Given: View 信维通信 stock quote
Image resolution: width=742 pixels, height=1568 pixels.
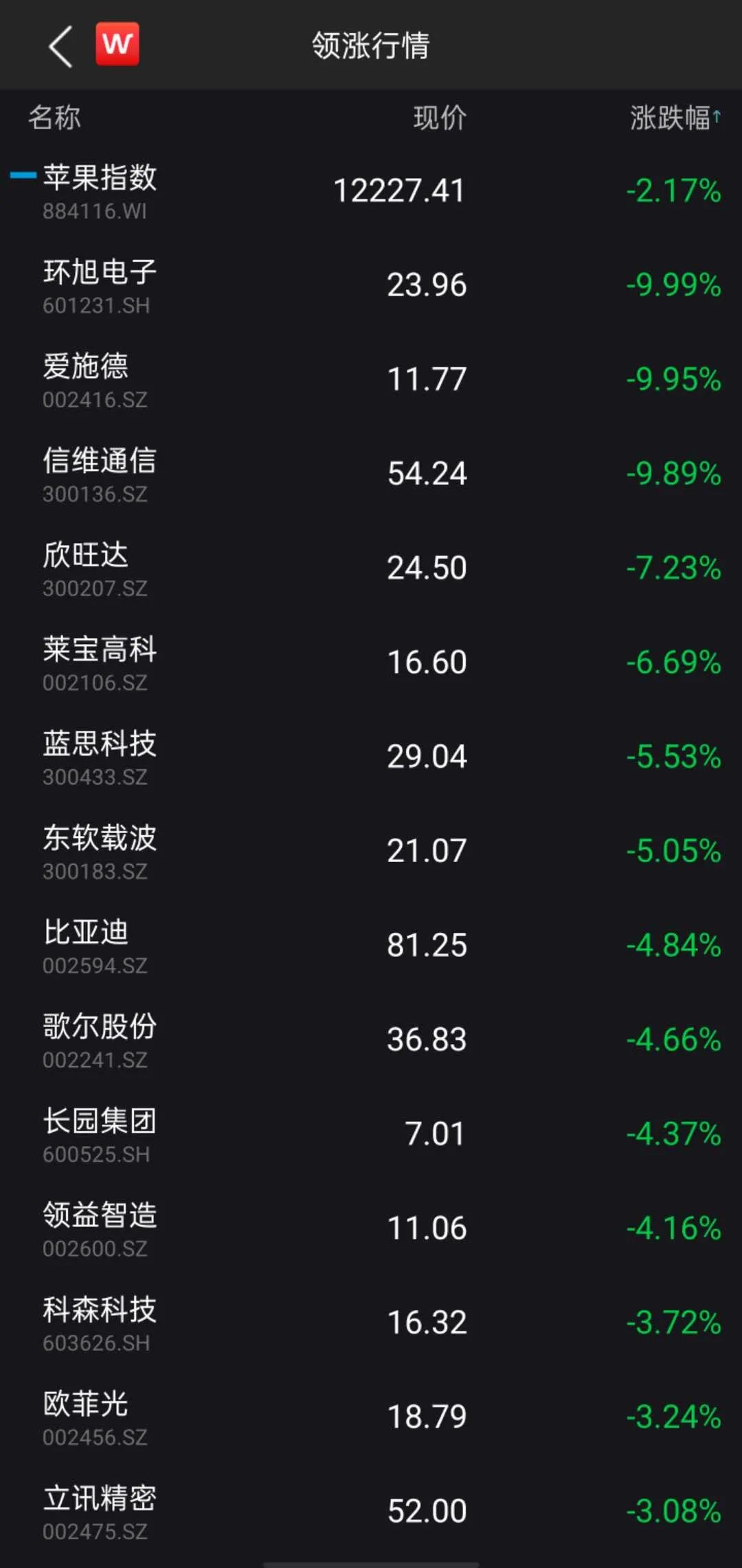Looking at the screenshot, I should point(371,474).
